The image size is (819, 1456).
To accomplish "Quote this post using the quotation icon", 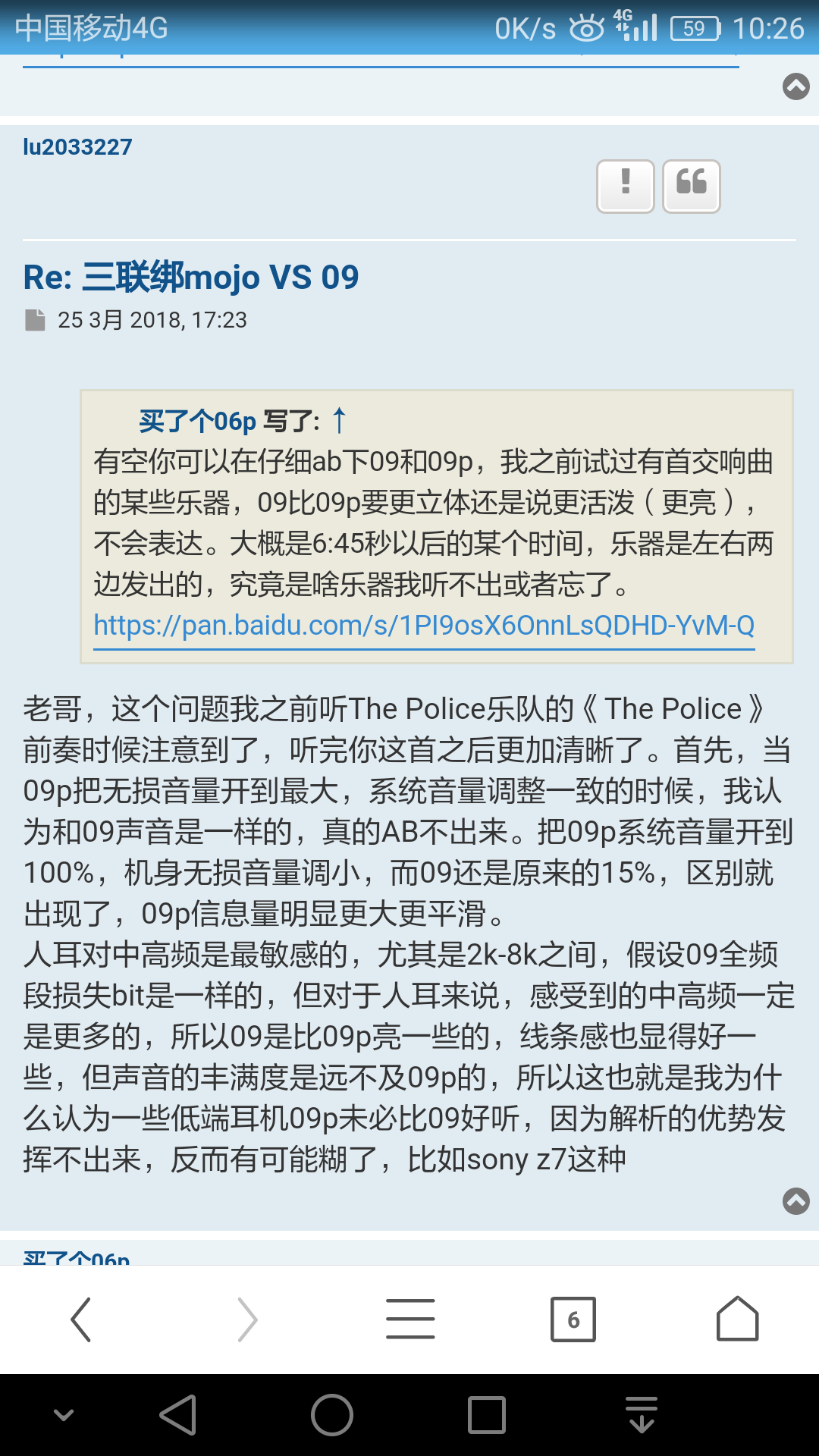I will click(691, 186).
